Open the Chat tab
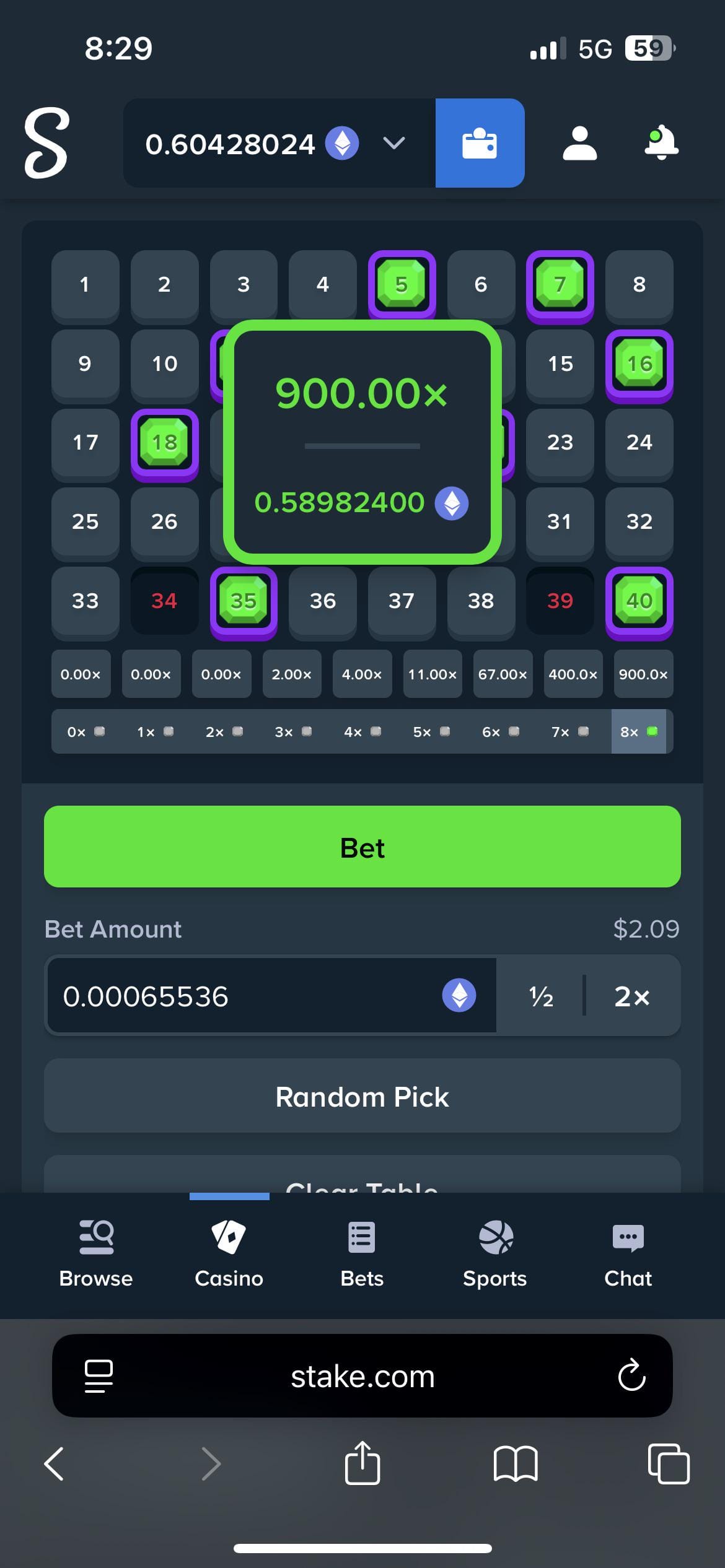Image resolution: width=725 pixels, height=1568 pixels. click(x=628, y=1254)
